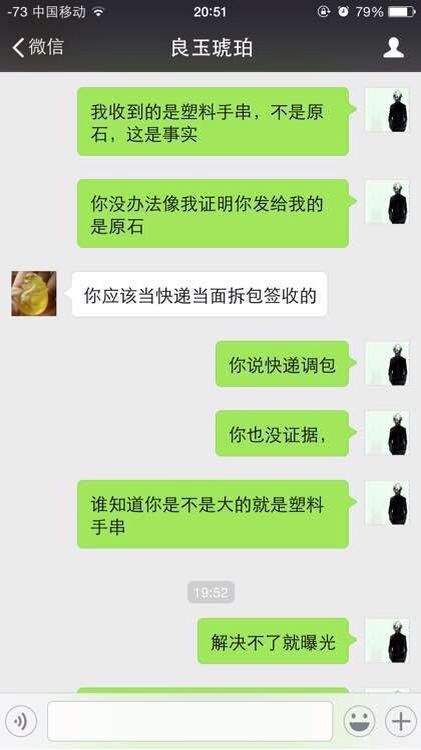The height and width of the screenshot is (750, 421).
Task: Switch to voice message input
Action: (21, 721)
